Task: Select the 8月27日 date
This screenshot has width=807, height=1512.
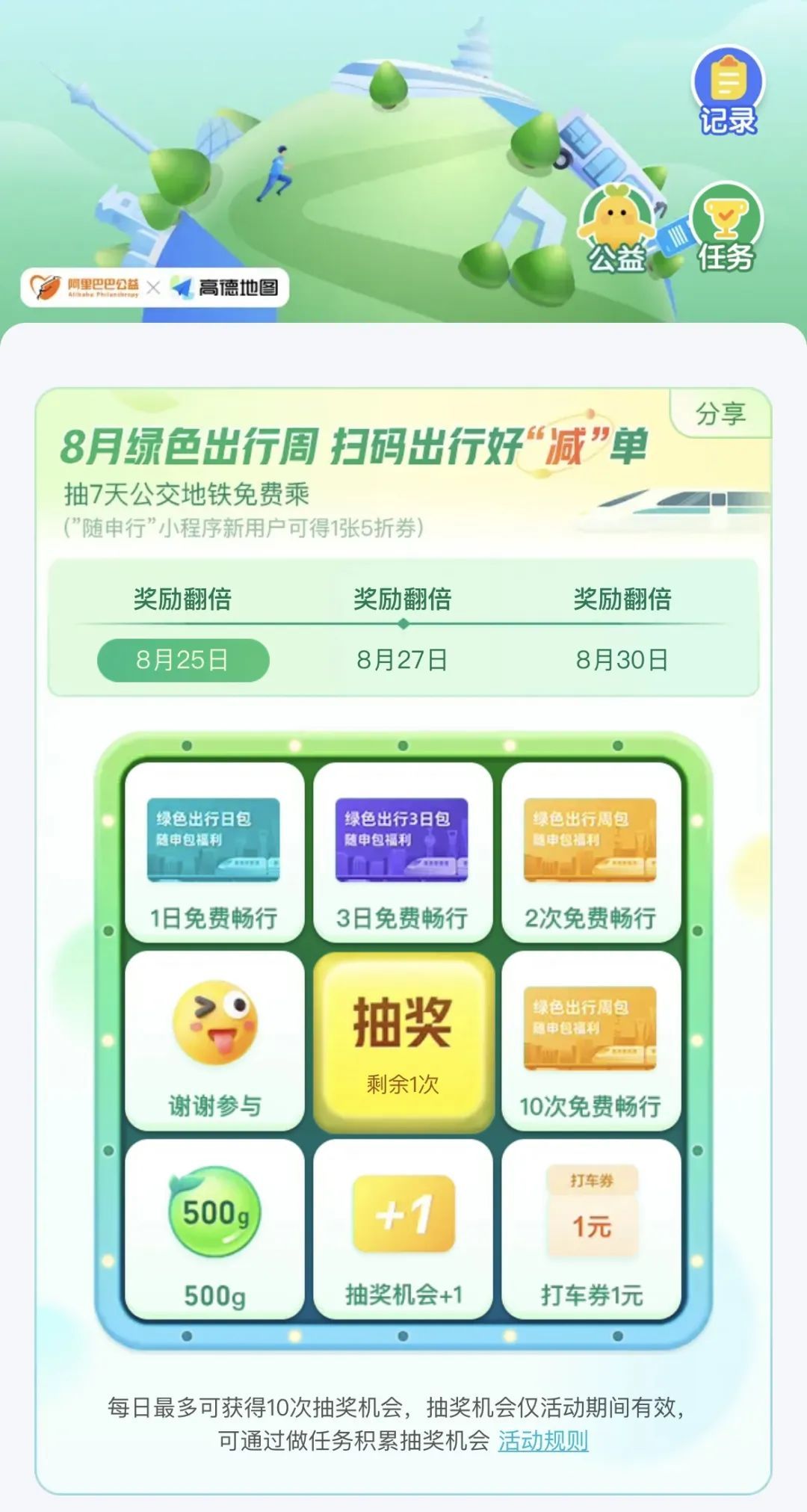Action: click(x=403, y=660)
